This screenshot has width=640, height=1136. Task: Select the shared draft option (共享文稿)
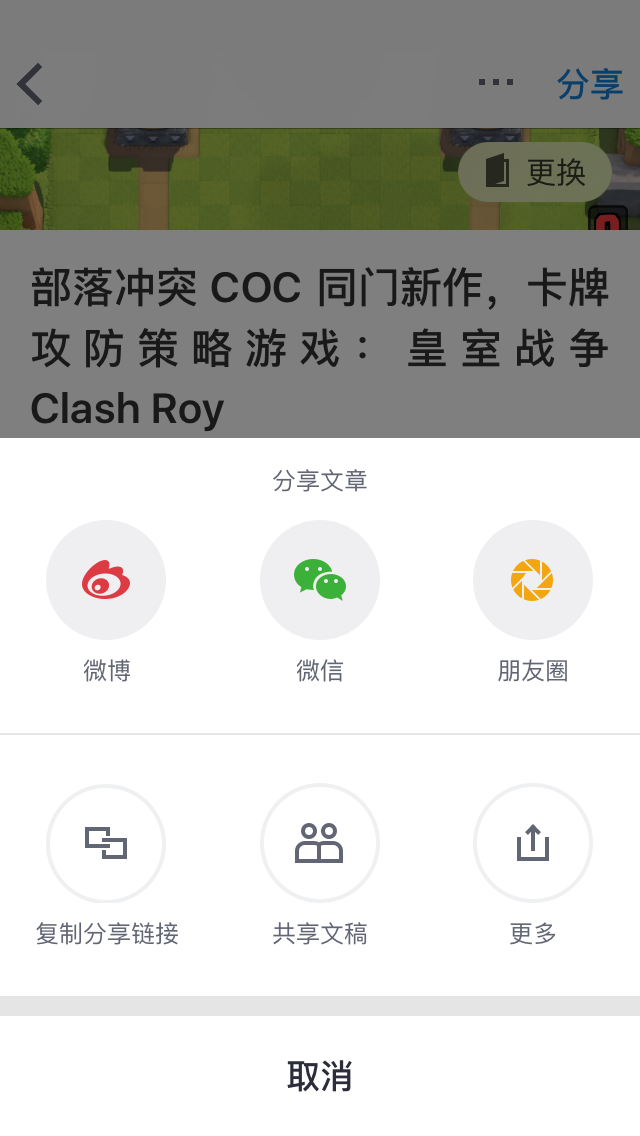pyautogui.click(x=320, y=843)
